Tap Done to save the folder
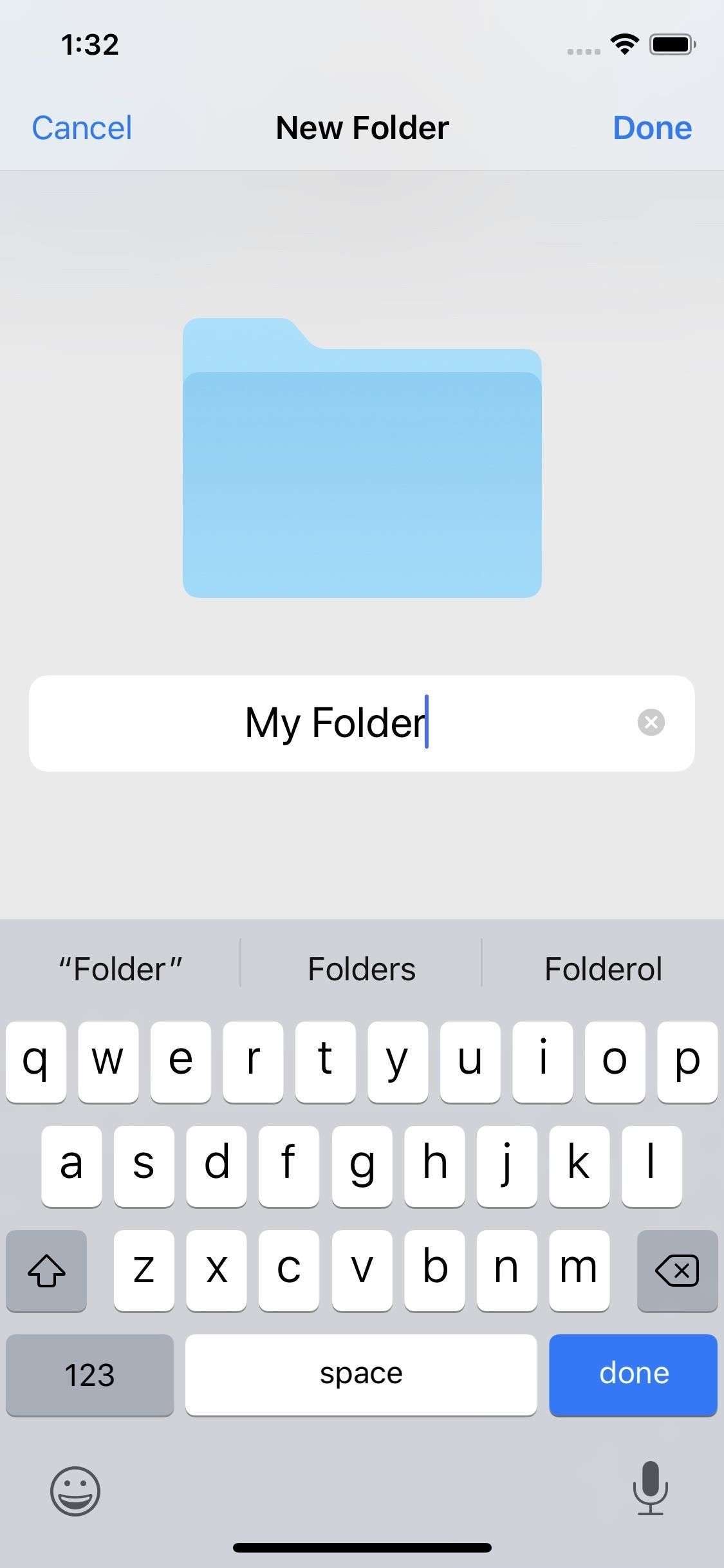Viewport: 724px width, 1568px height. (x=652, y=127)
